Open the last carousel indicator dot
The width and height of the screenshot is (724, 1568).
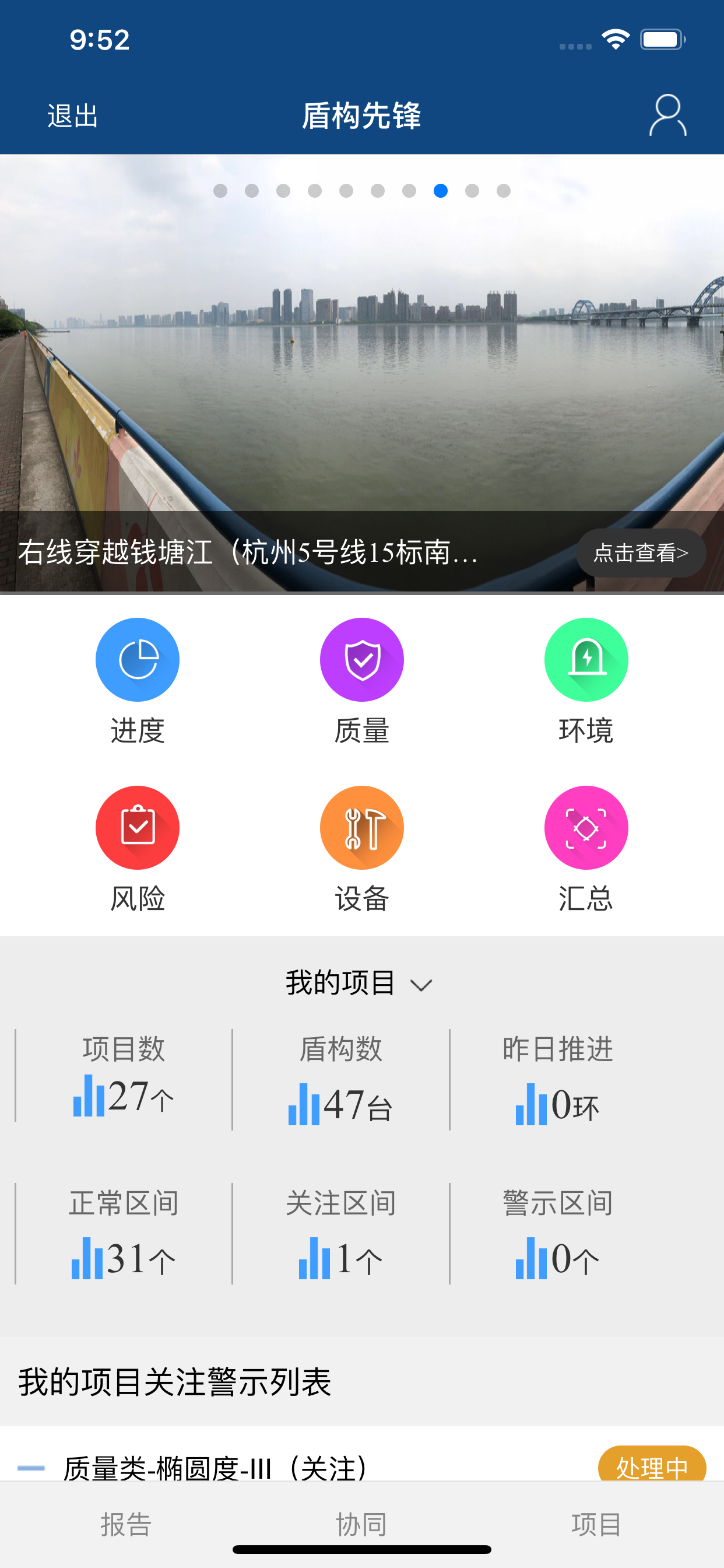coord(502,191)
